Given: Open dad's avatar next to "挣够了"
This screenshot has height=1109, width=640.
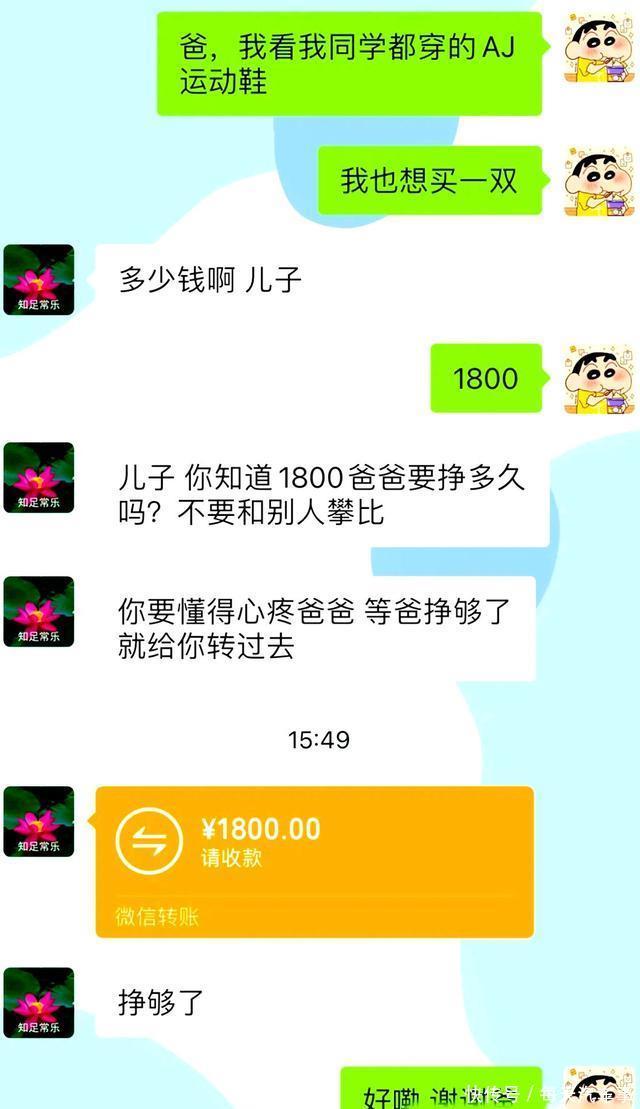Looking at the screenshot, I should click(38, 1001).
